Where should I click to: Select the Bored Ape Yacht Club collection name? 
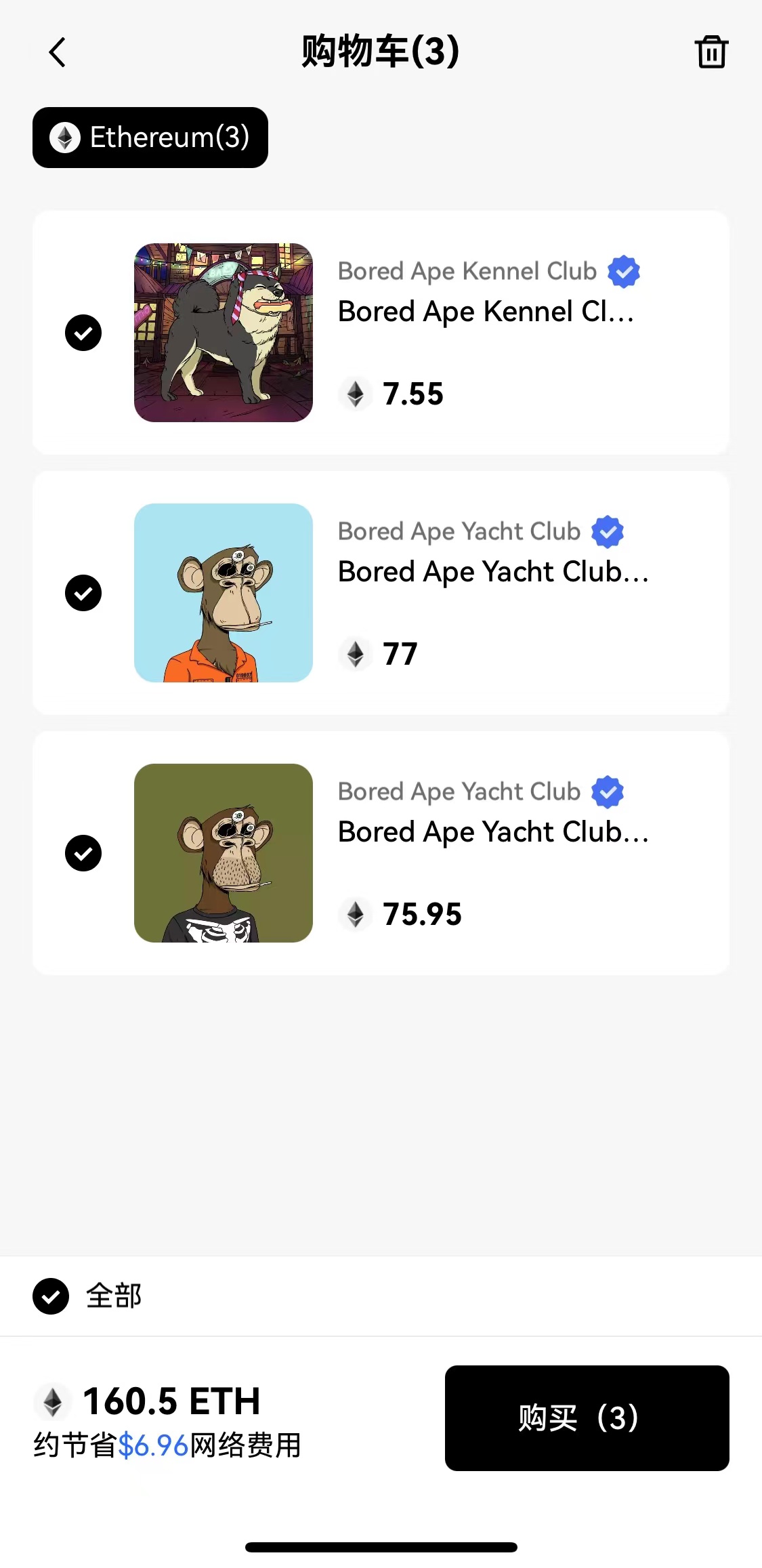pyautogui.click(x=458, y=531)
